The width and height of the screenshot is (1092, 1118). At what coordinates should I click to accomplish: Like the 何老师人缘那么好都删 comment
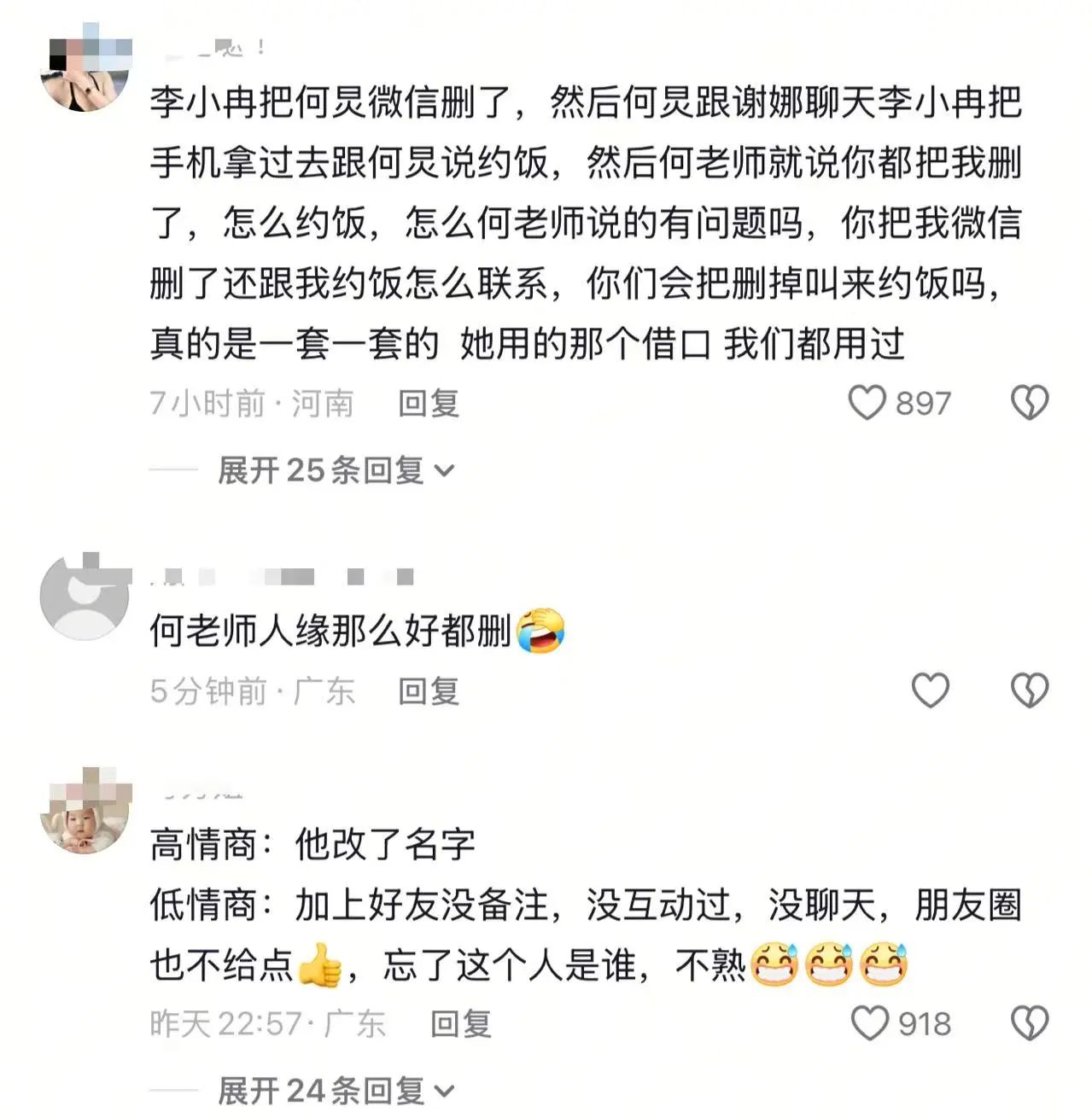tap(930, 690)
